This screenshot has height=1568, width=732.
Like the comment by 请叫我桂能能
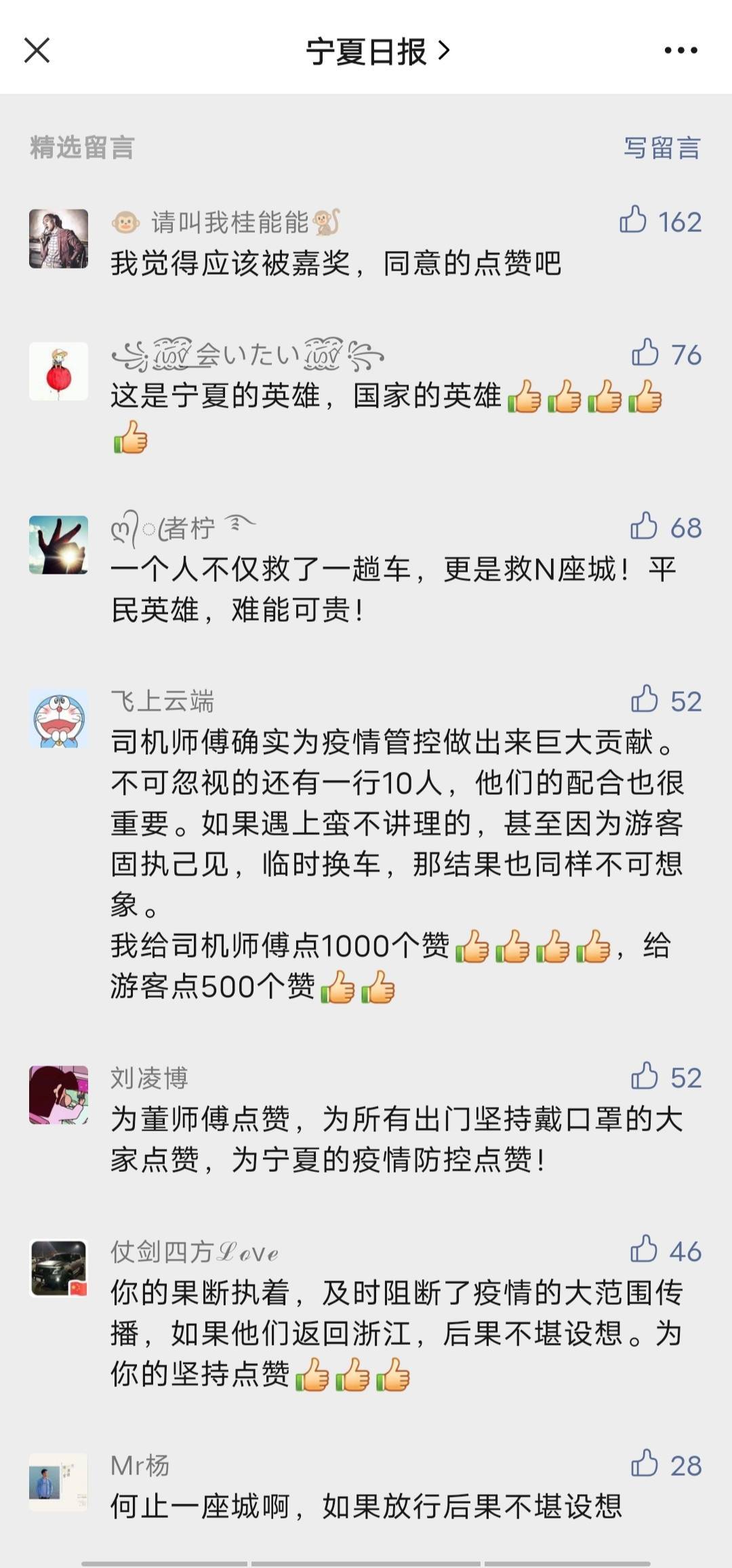(x=634, y=220)
